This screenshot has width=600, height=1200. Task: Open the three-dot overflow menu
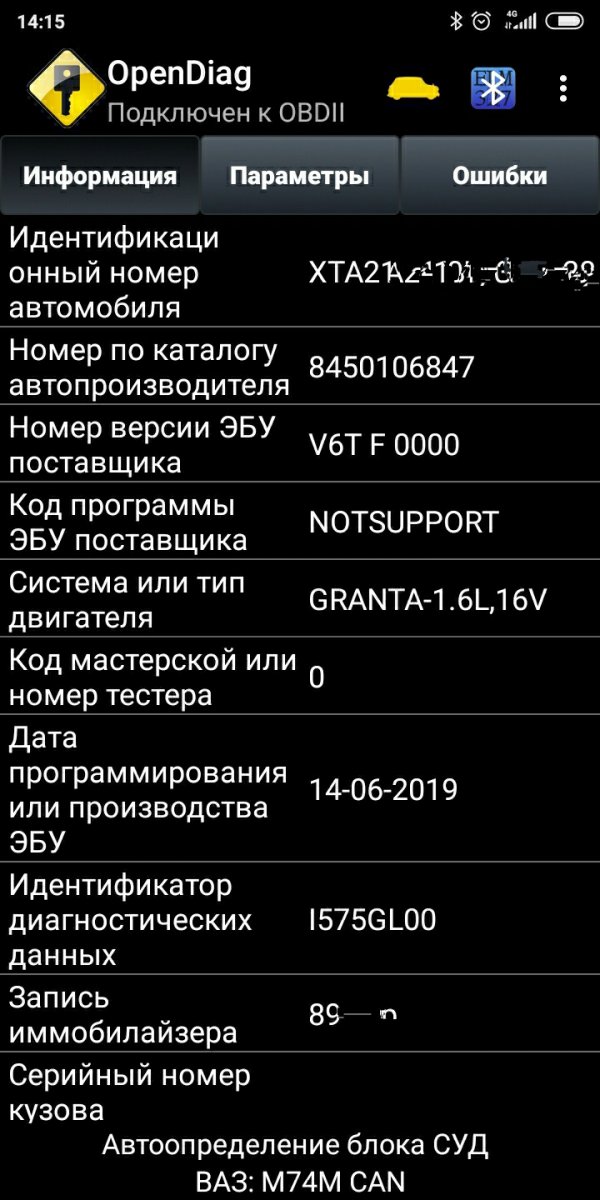point(563,88)
